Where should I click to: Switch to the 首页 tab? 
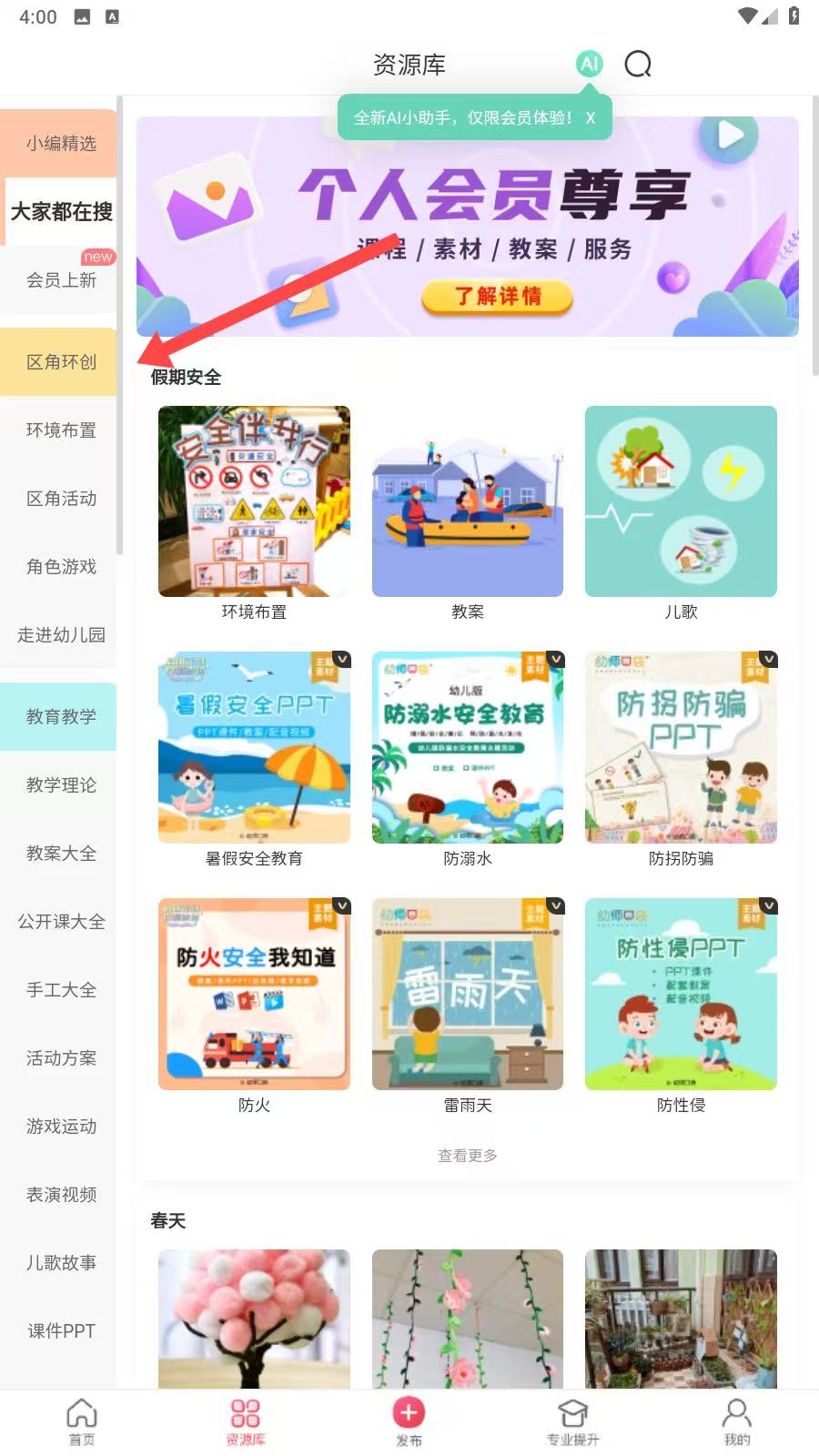click(x=82, y=1422)
